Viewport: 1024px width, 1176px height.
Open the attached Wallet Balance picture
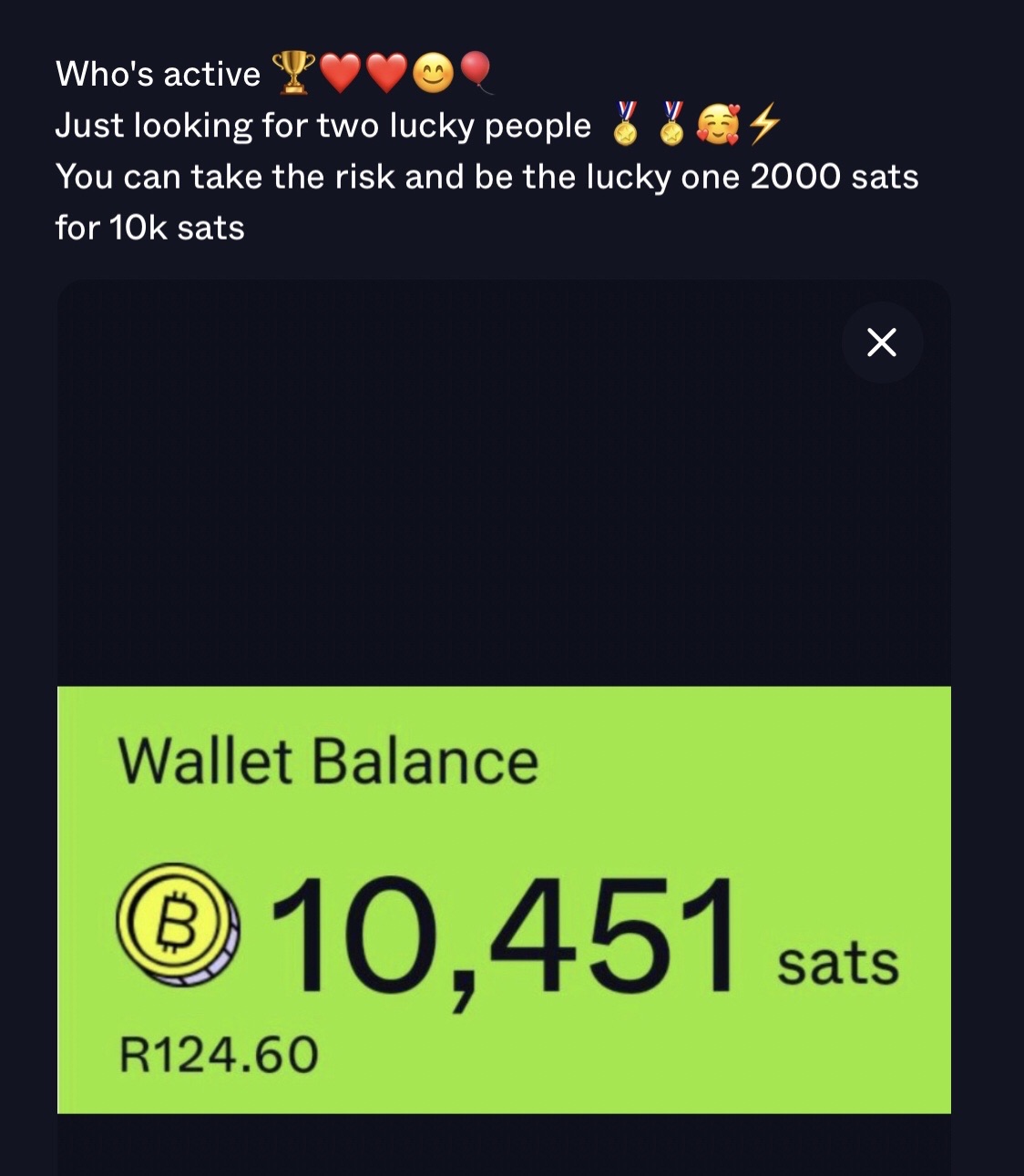click(x=504, y=898)
